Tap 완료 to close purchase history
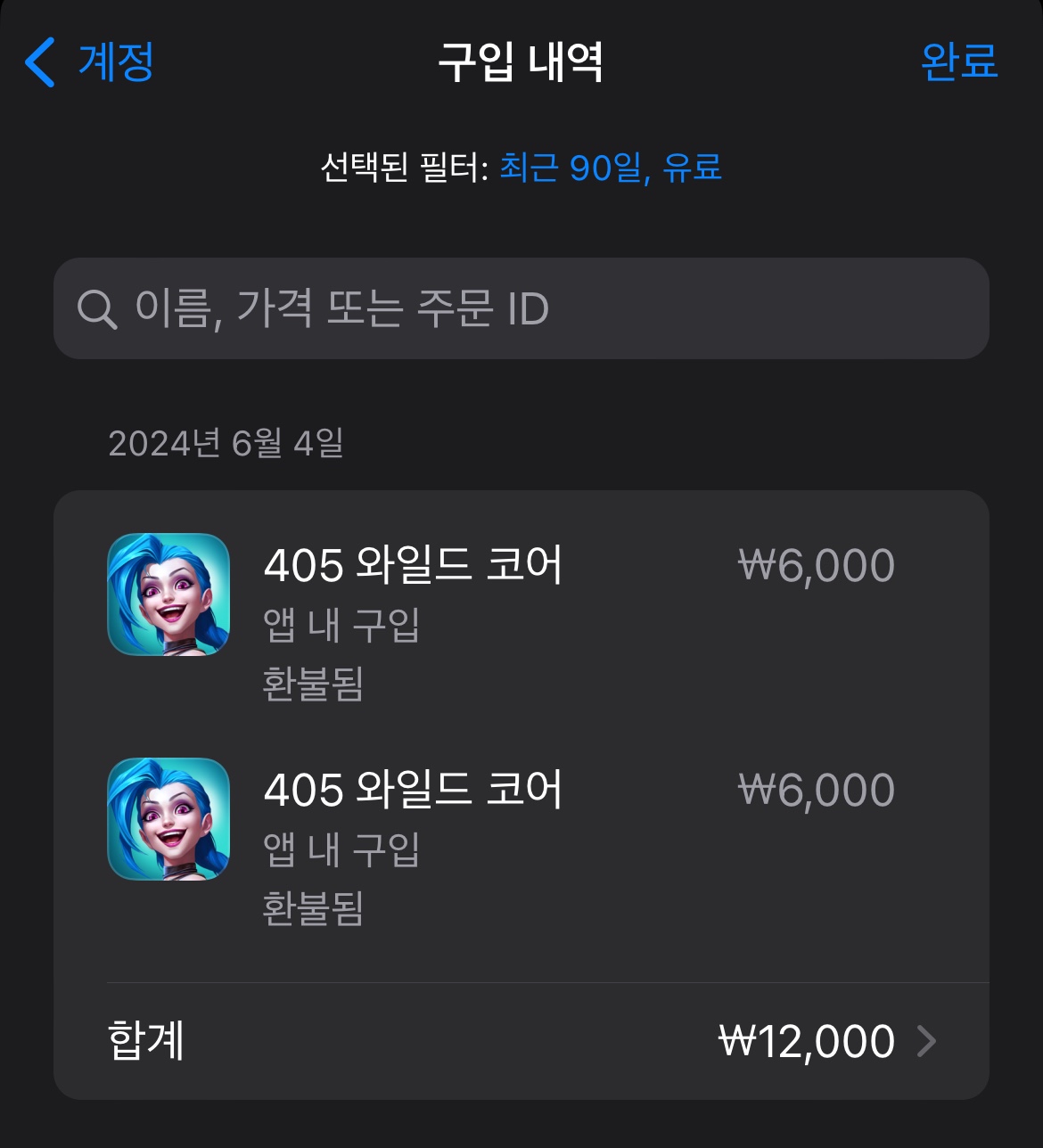The image size is (1043, 1148). point(958,62)
